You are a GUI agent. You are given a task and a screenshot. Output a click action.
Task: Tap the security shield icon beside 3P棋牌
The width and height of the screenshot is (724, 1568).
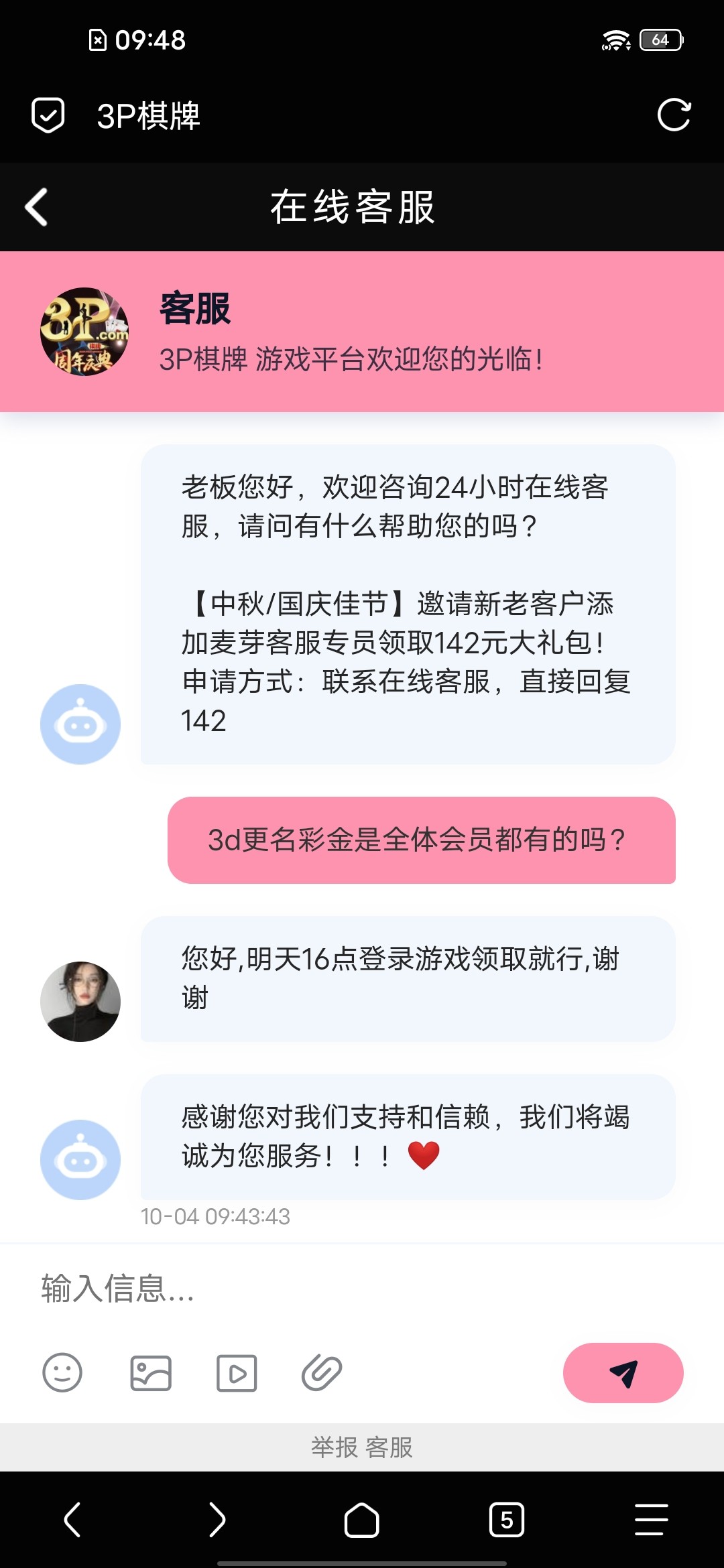(48, 115)
